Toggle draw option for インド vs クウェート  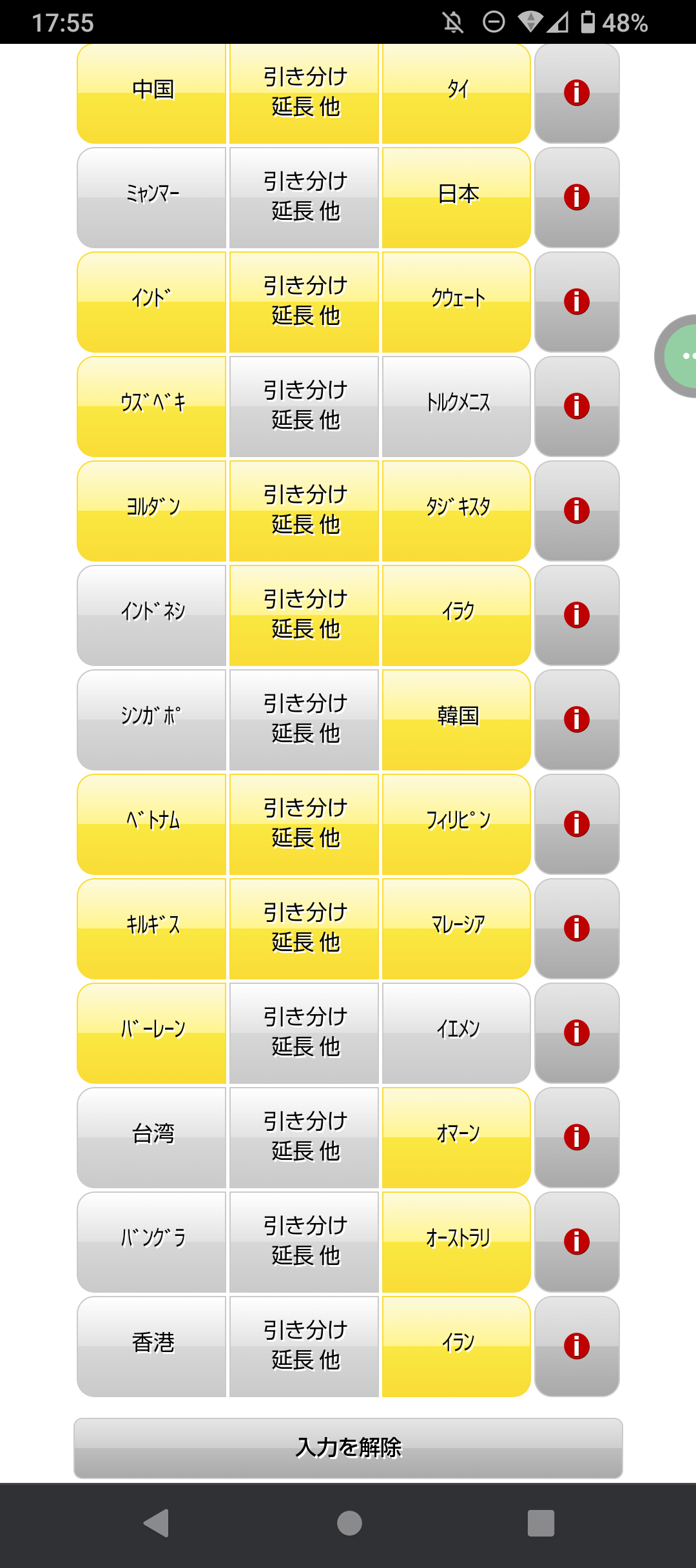[x=304, y=302]
